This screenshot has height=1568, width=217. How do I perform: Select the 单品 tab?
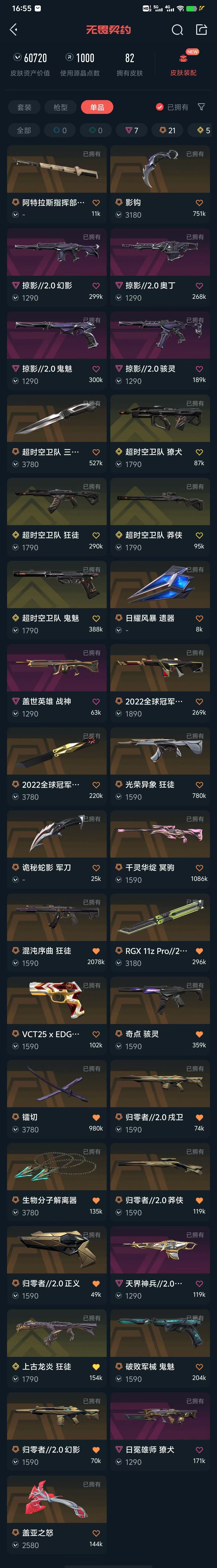[x=97, y=107]
